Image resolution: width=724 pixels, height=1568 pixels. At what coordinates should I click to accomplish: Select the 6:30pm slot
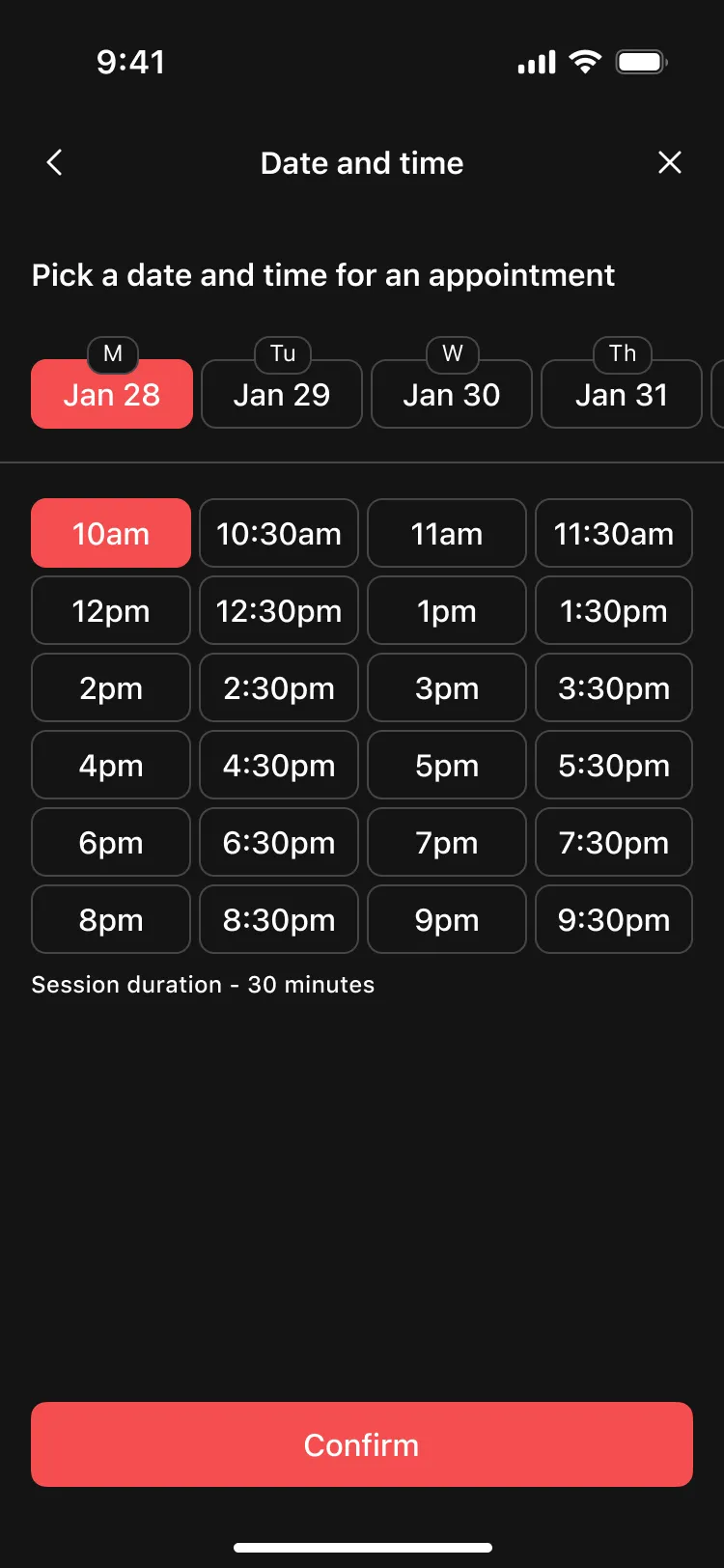point(279,842)
